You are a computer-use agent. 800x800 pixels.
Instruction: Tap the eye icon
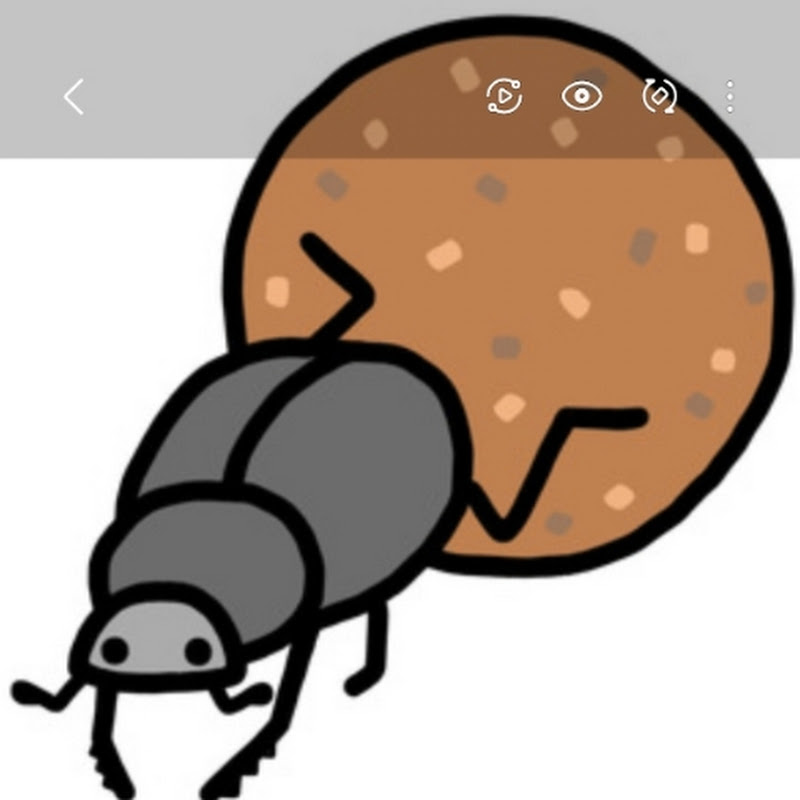[582, 96]
